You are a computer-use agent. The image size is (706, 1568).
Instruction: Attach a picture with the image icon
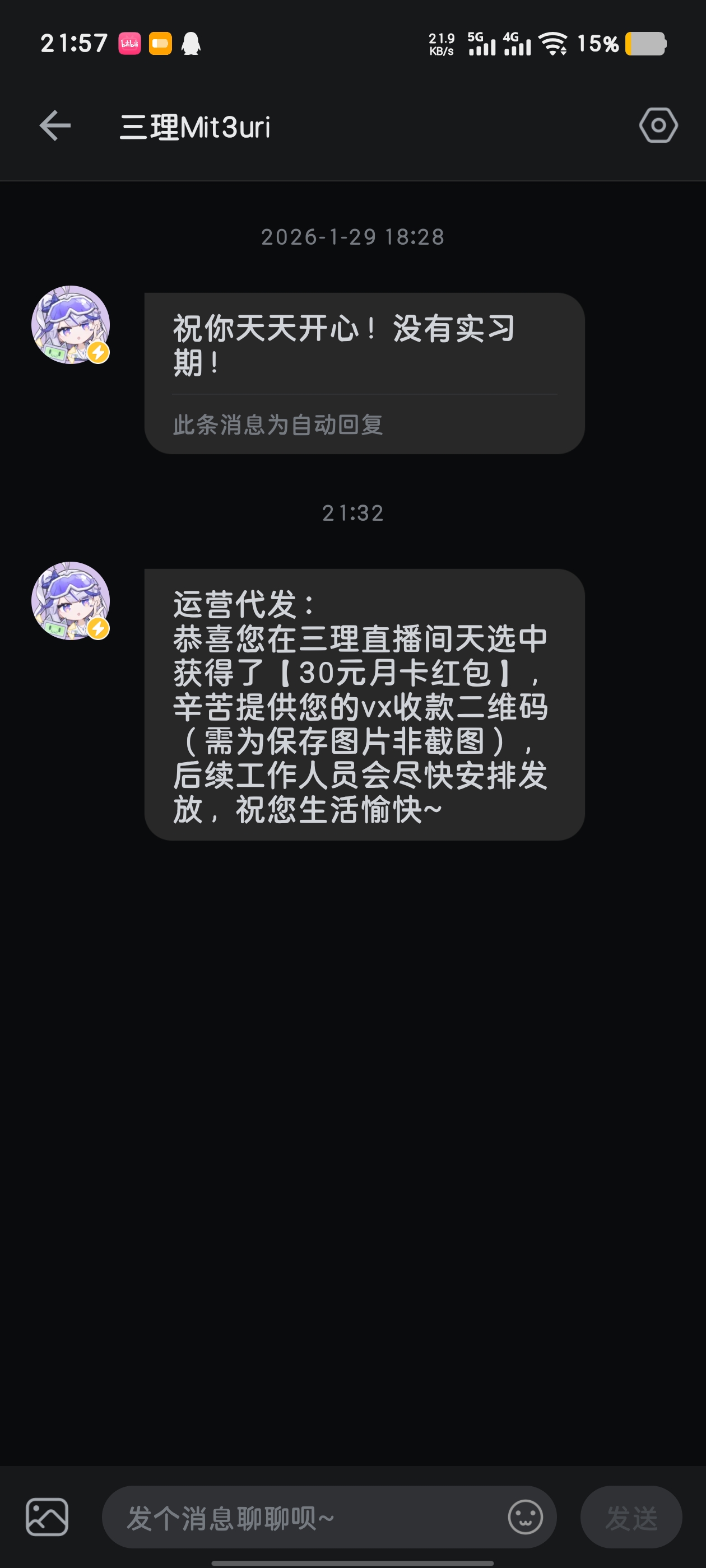point(47,1517)
